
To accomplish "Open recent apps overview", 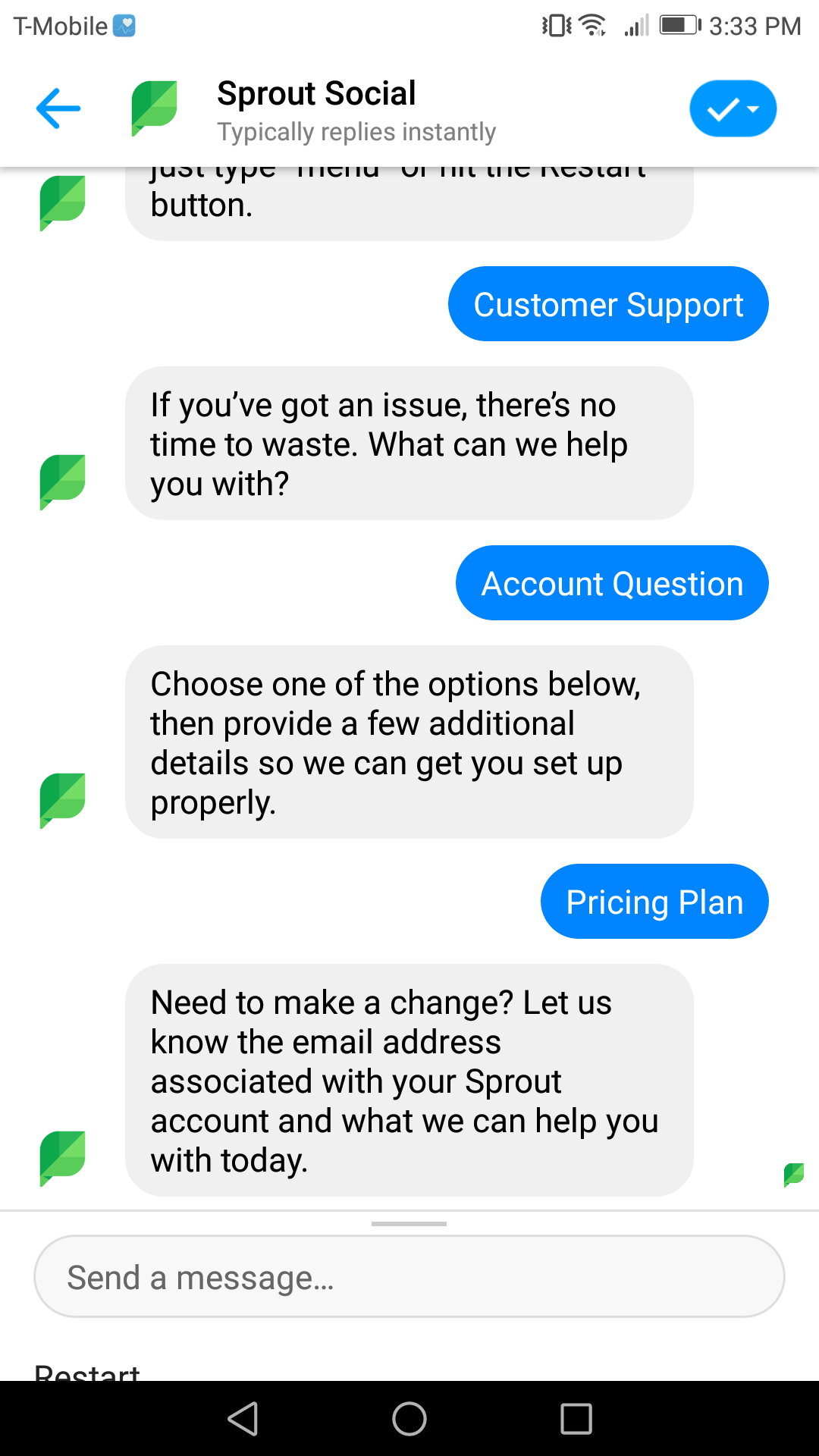I will tap(576, 1418).
